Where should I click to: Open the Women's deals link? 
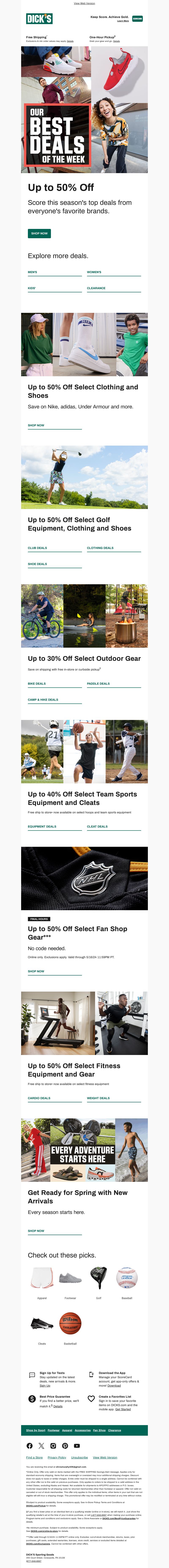pyautogui.click(x=94, y=272)
